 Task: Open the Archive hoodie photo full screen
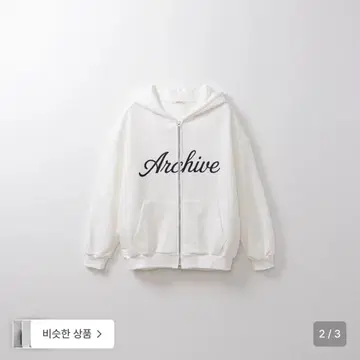click(x=180, y=178)
